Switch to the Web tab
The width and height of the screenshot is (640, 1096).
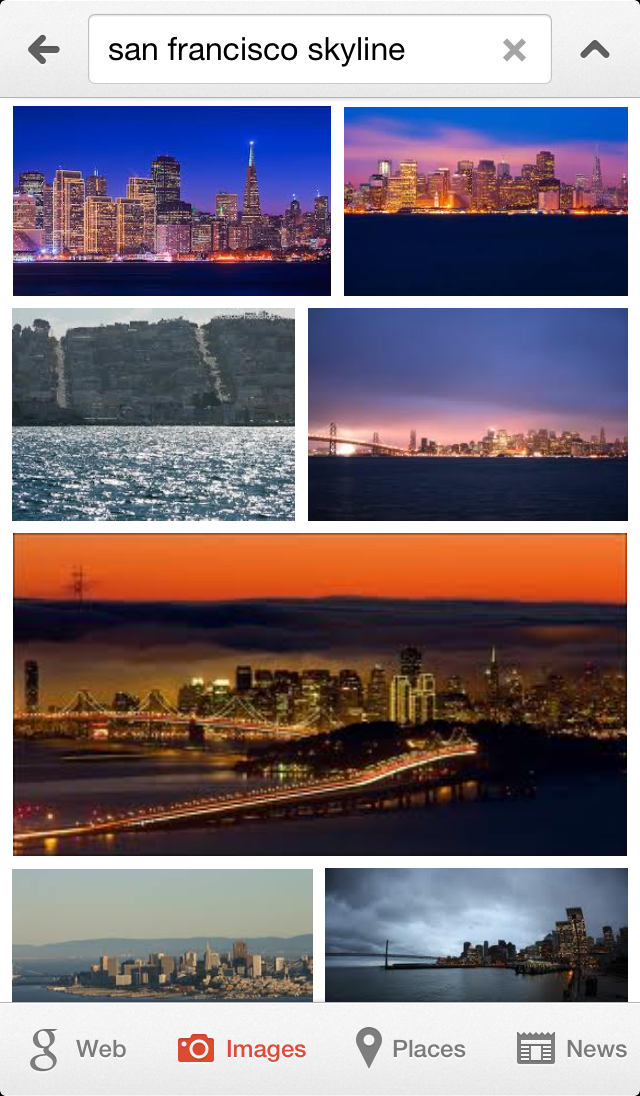click(78, 1049)
